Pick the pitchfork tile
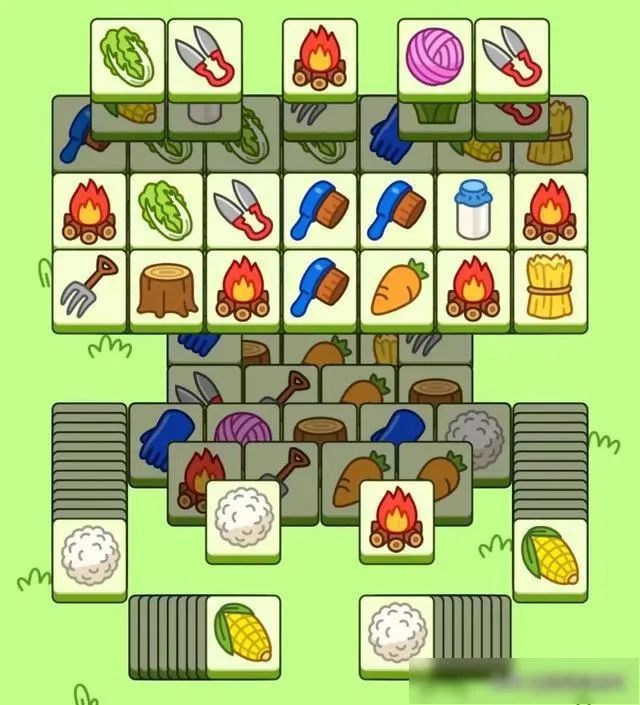The width and height of the screenshot is (640, 705). point(90,287)
